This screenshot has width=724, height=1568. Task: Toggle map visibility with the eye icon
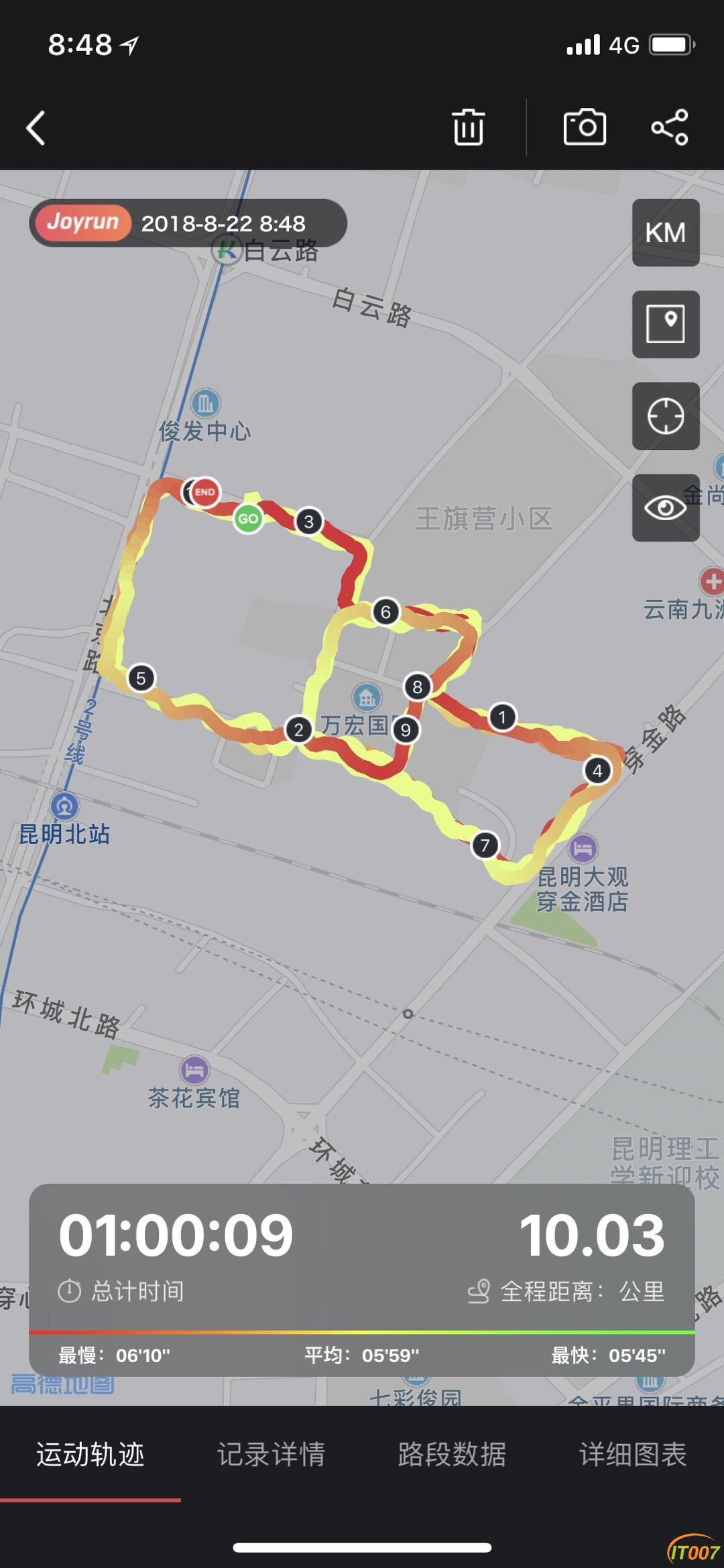665,507
